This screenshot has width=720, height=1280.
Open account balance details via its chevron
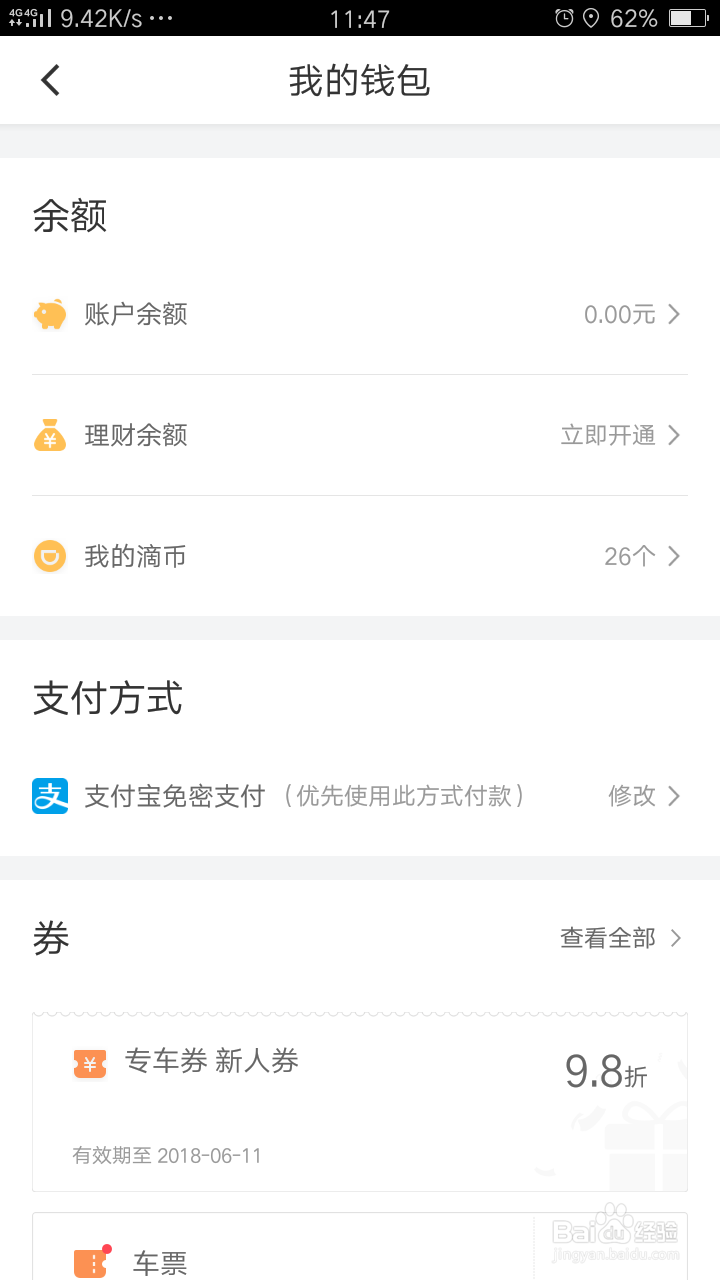tap(675, 314)
